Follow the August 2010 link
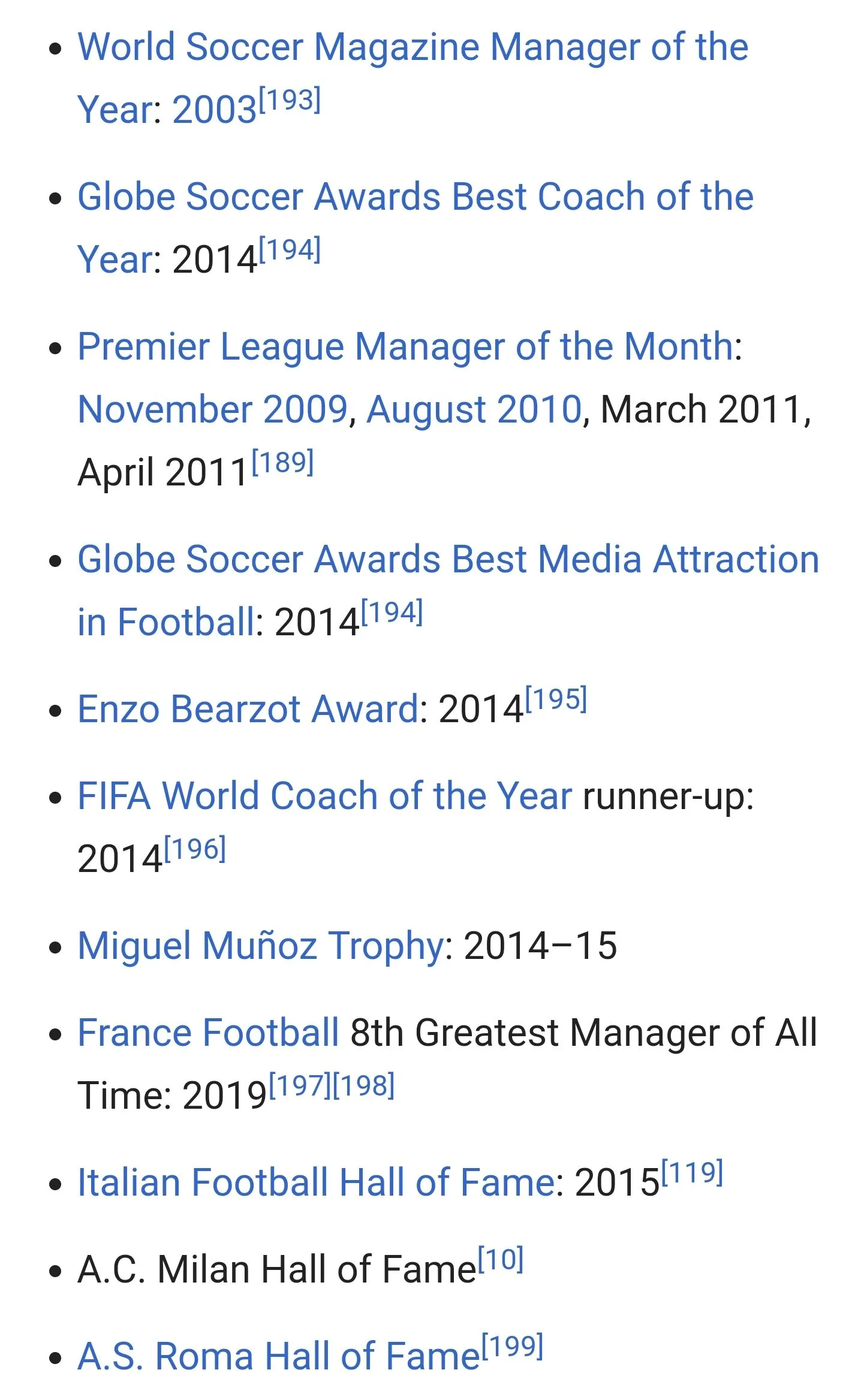Screen dimensions: 861x1400 (x=474, y=410)
